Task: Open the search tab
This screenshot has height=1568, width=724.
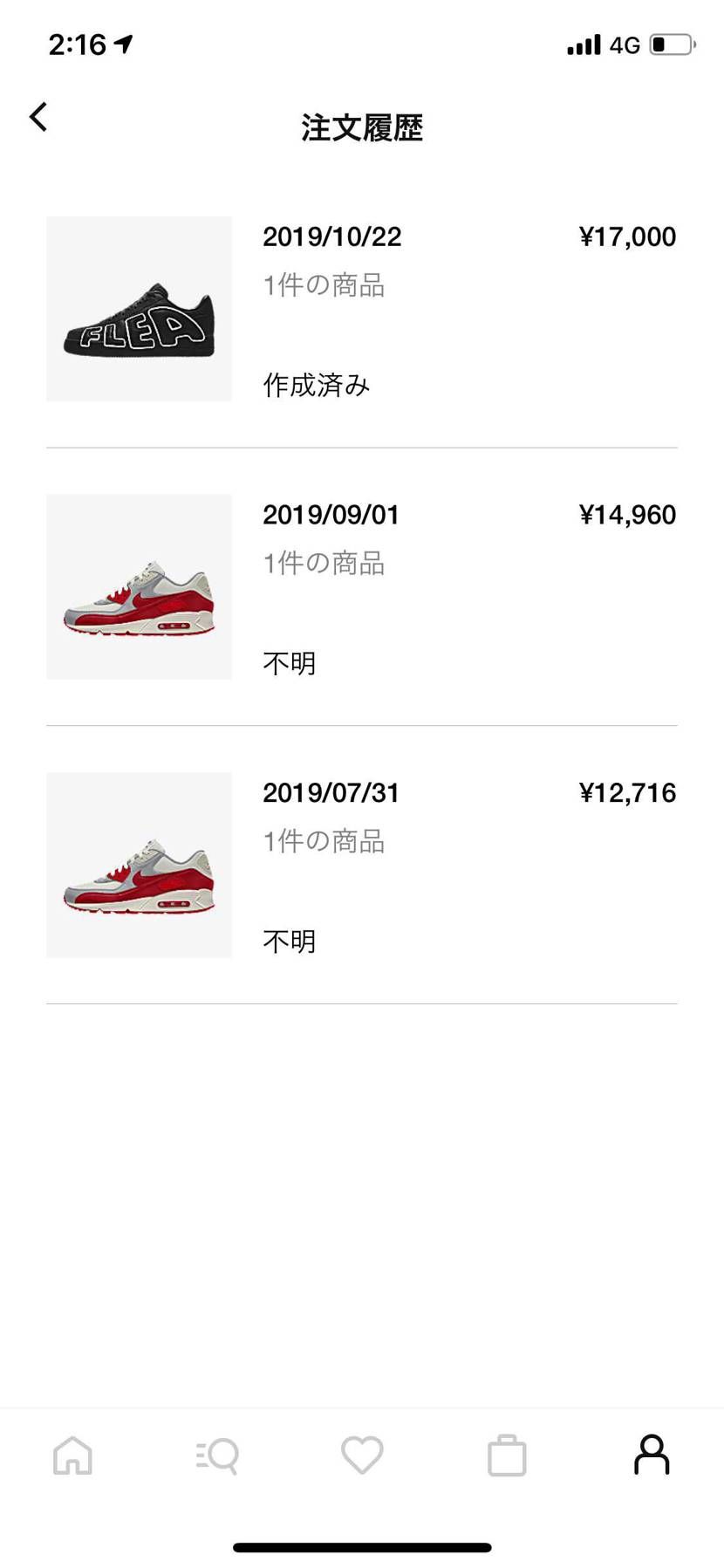Action: click(217, 1455)
